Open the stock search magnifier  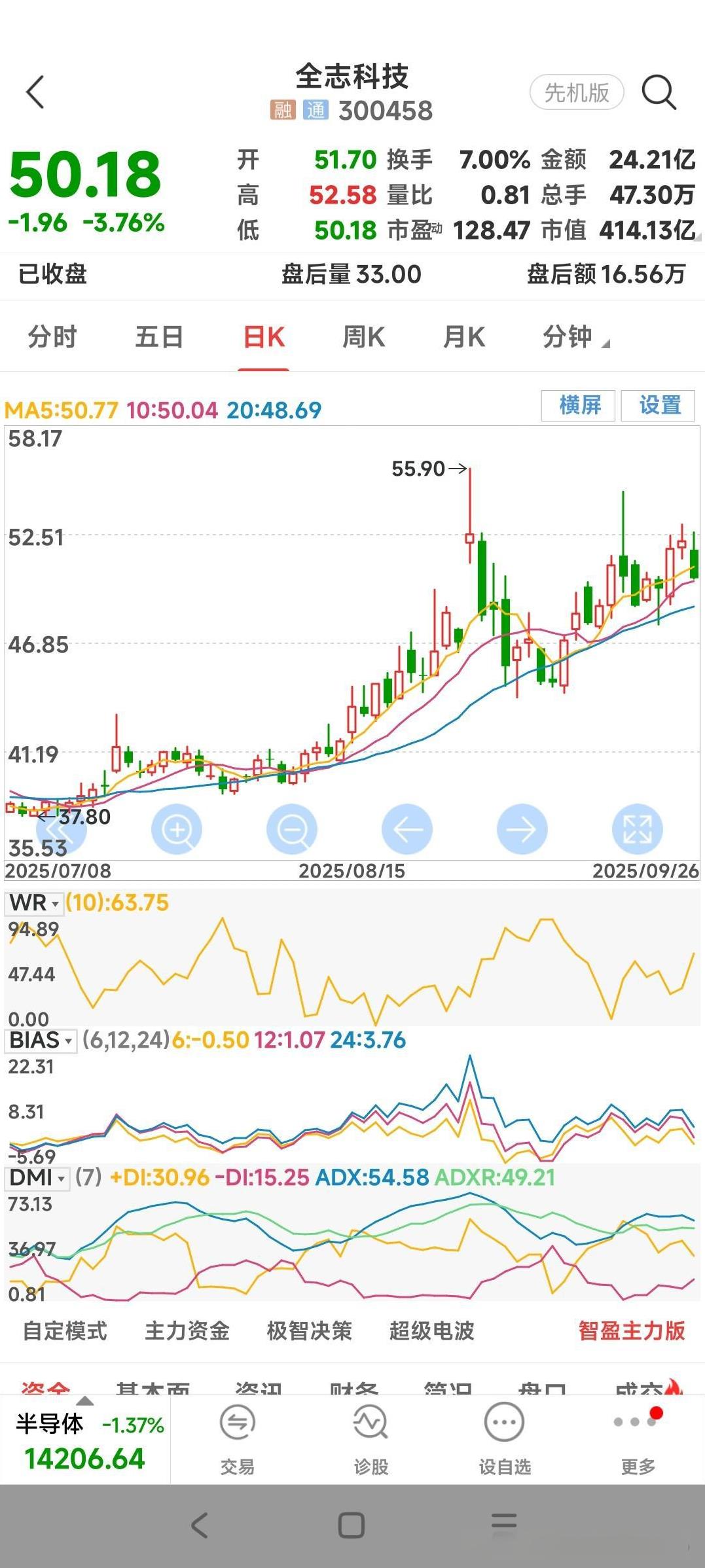click(659, 92)
